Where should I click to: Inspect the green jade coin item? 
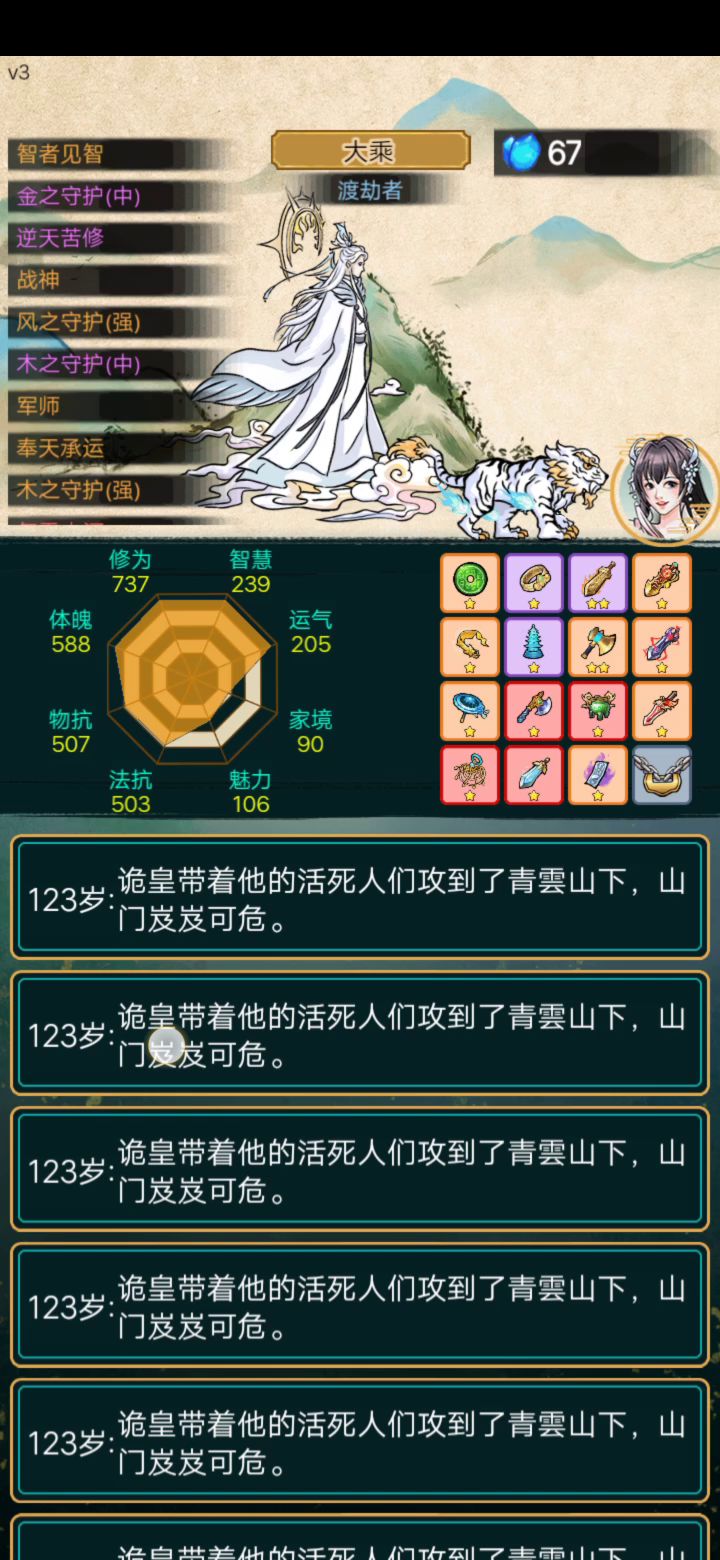click(470, 582)
